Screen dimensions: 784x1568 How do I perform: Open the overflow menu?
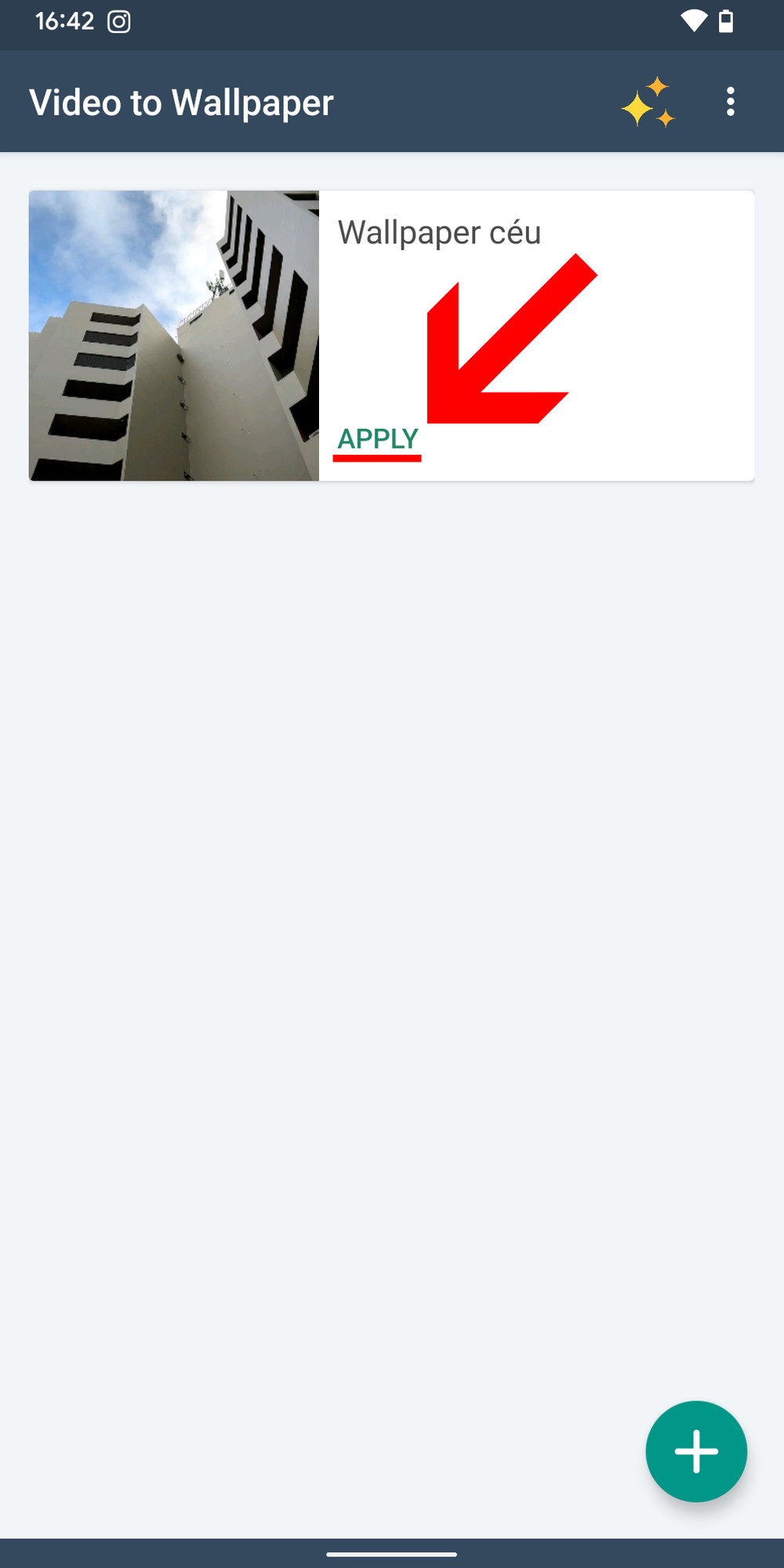pos(730,102)
